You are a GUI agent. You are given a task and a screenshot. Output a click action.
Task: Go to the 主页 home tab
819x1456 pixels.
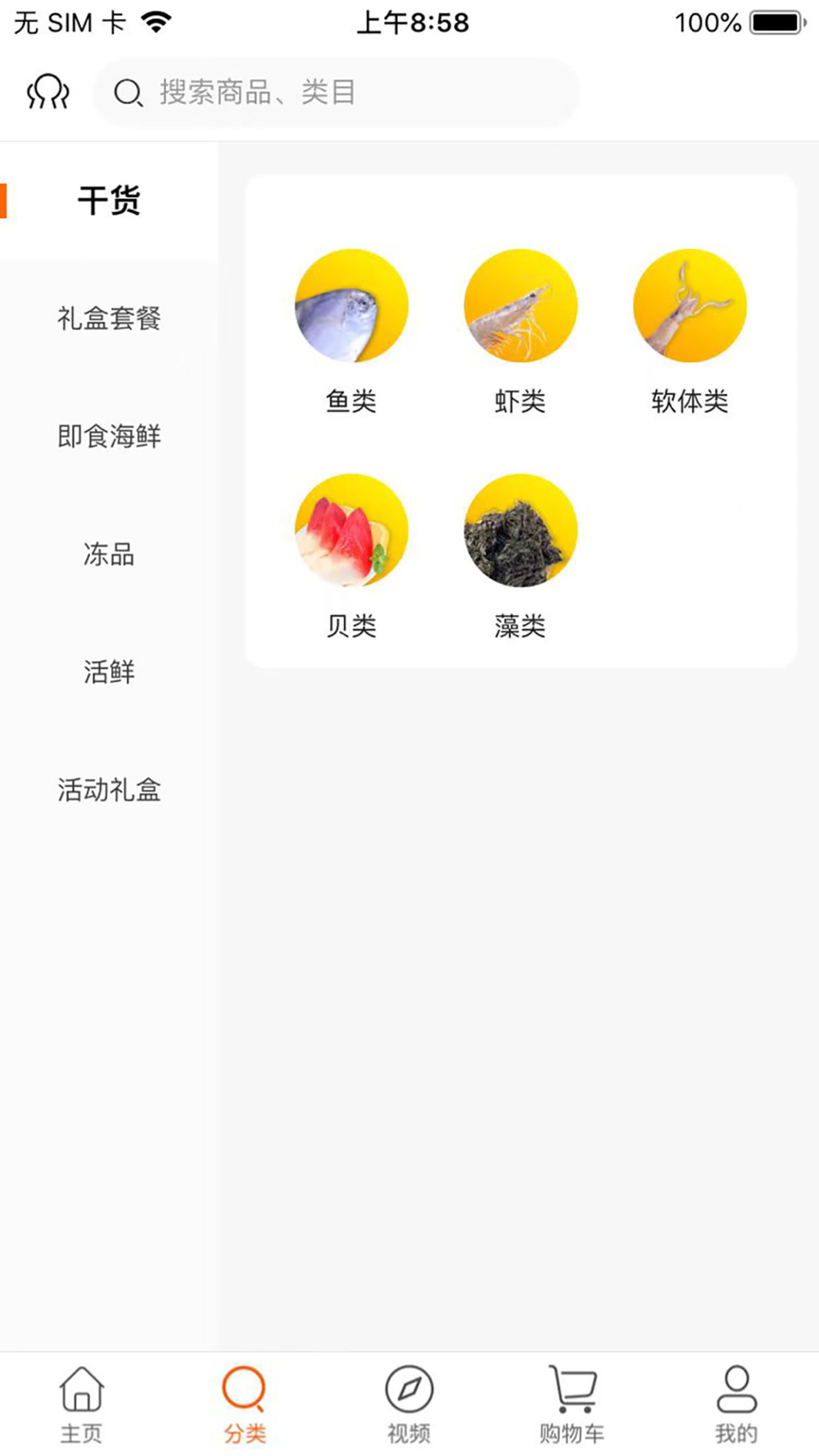[x=82, y=1404]
